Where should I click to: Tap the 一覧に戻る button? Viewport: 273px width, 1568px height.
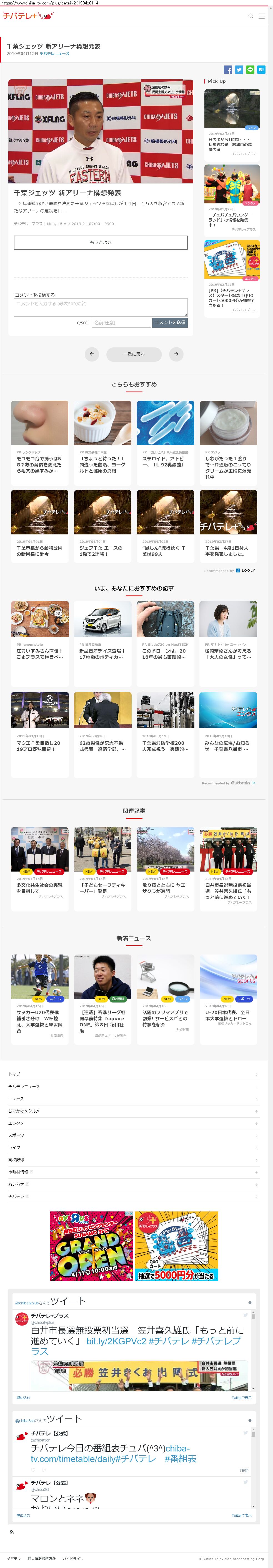(x=134, y=354)
